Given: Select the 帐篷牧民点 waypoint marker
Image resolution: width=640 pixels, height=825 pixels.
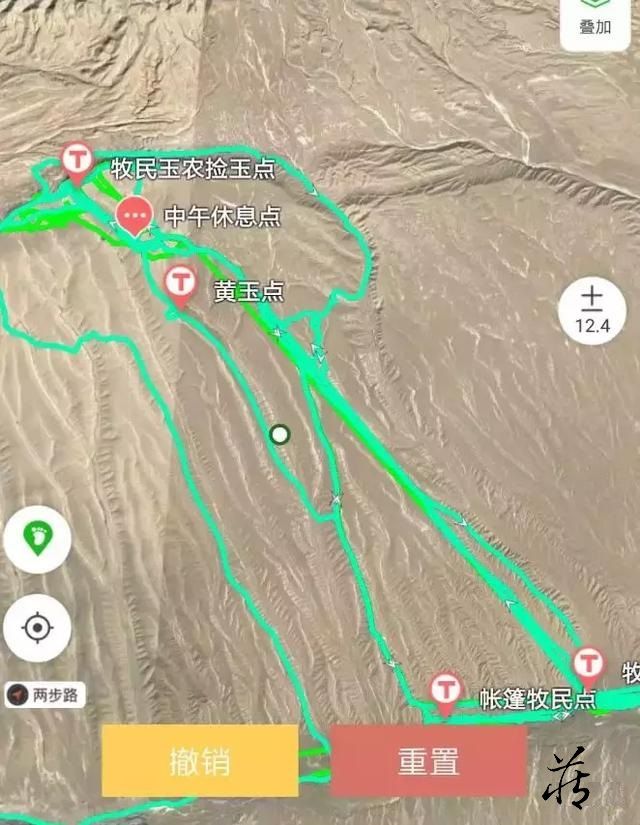Looking at the screenshot, I should (x=446, y=689).
